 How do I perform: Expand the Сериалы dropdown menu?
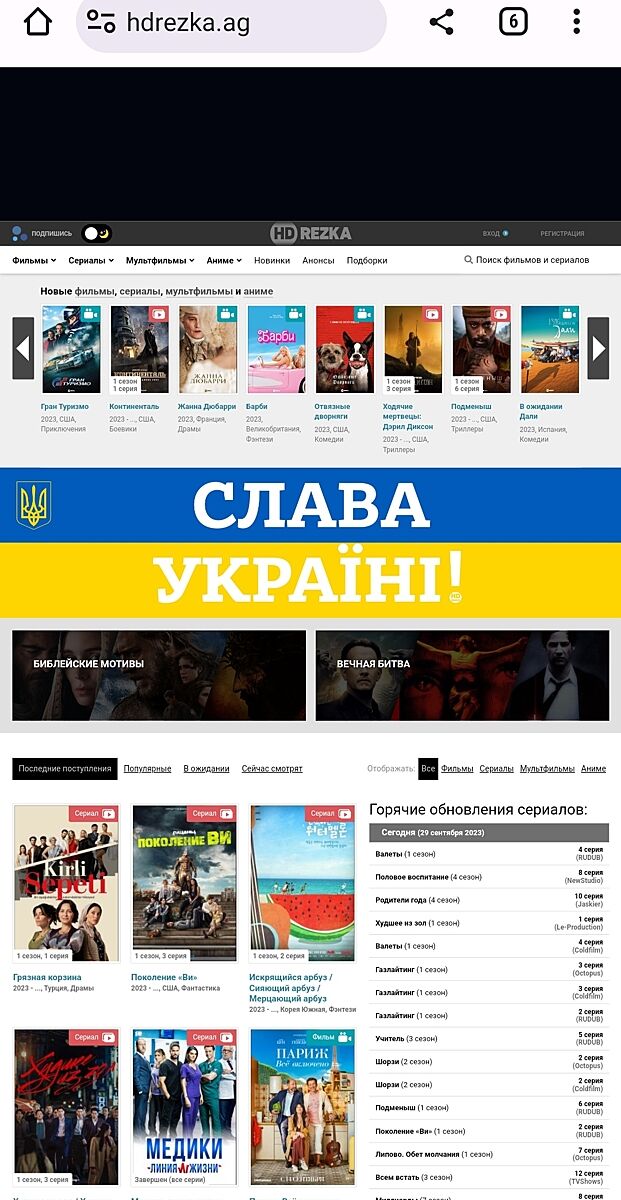[x=91, y=260]
